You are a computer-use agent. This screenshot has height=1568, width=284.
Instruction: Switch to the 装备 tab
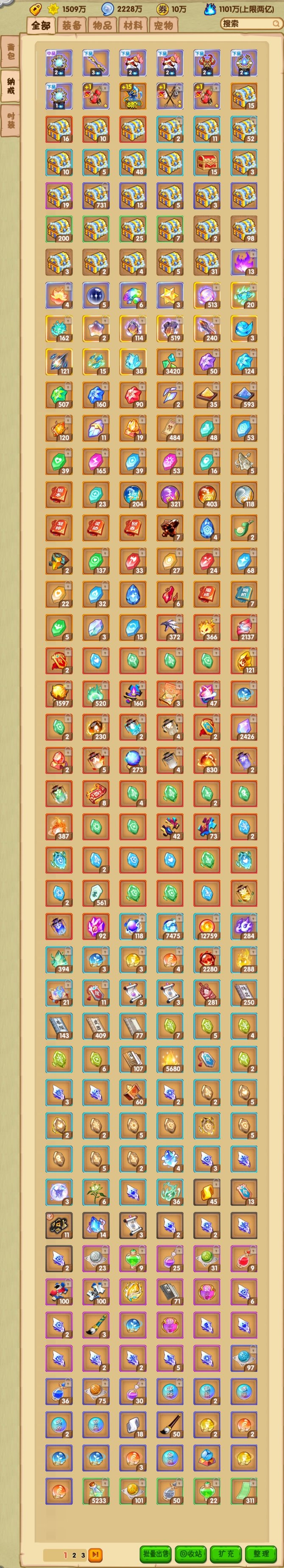[72, 25]
